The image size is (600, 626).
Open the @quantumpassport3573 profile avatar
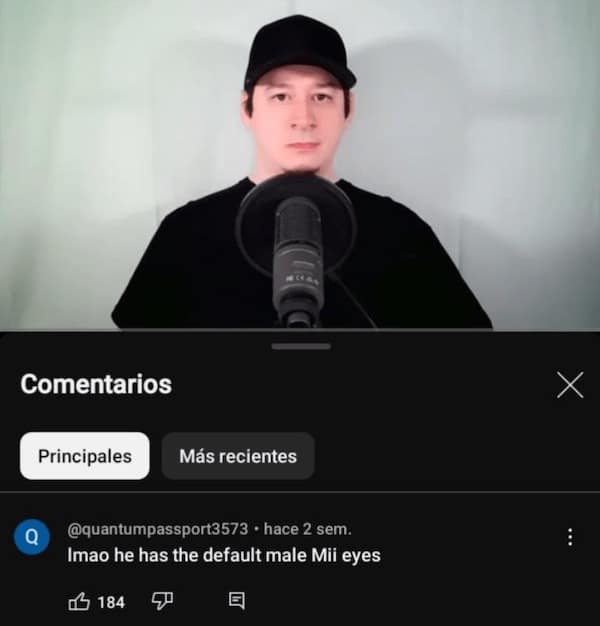click(31, 537)
